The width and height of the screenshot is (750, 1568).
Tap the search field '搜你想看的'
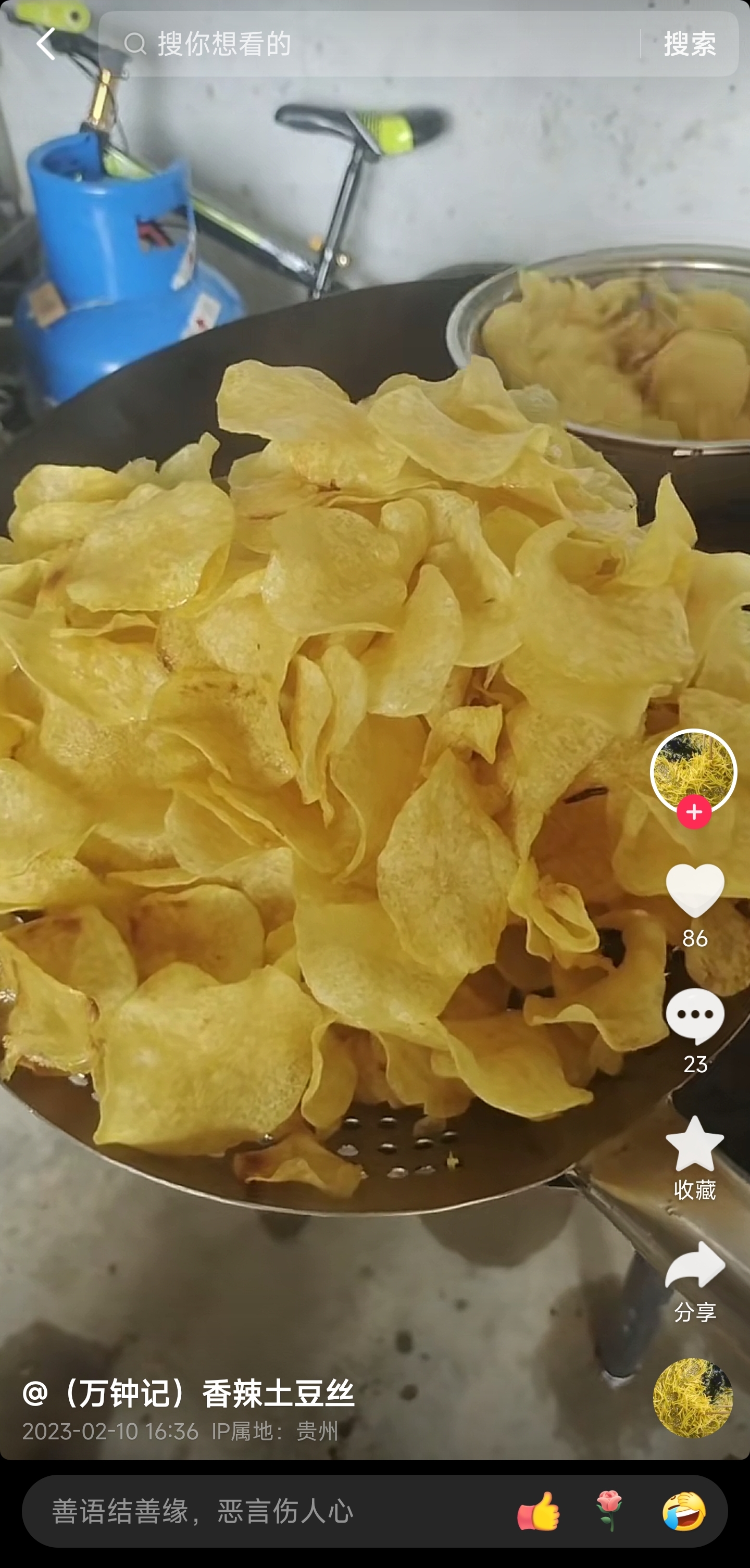(369, 43)
